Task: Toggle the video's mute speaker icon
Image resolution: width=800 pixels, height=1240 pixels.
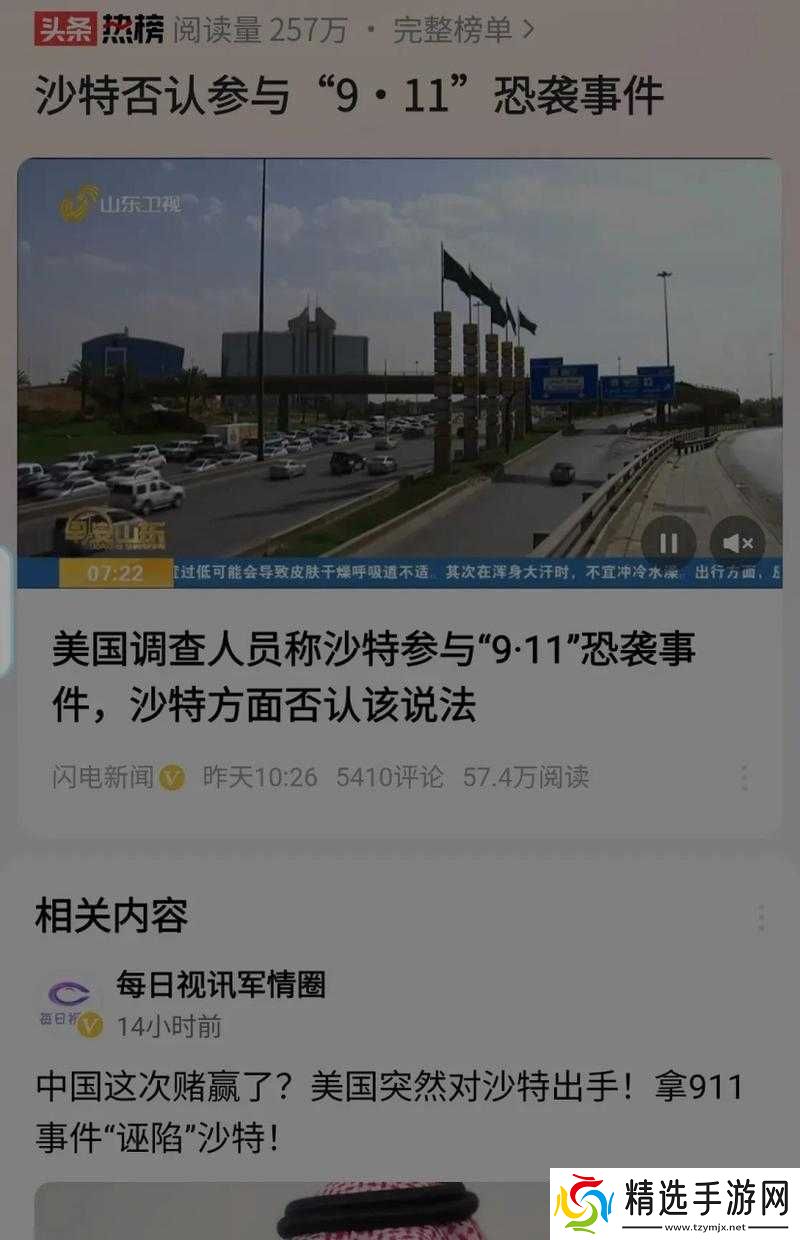Action: (x=737, y=543)
